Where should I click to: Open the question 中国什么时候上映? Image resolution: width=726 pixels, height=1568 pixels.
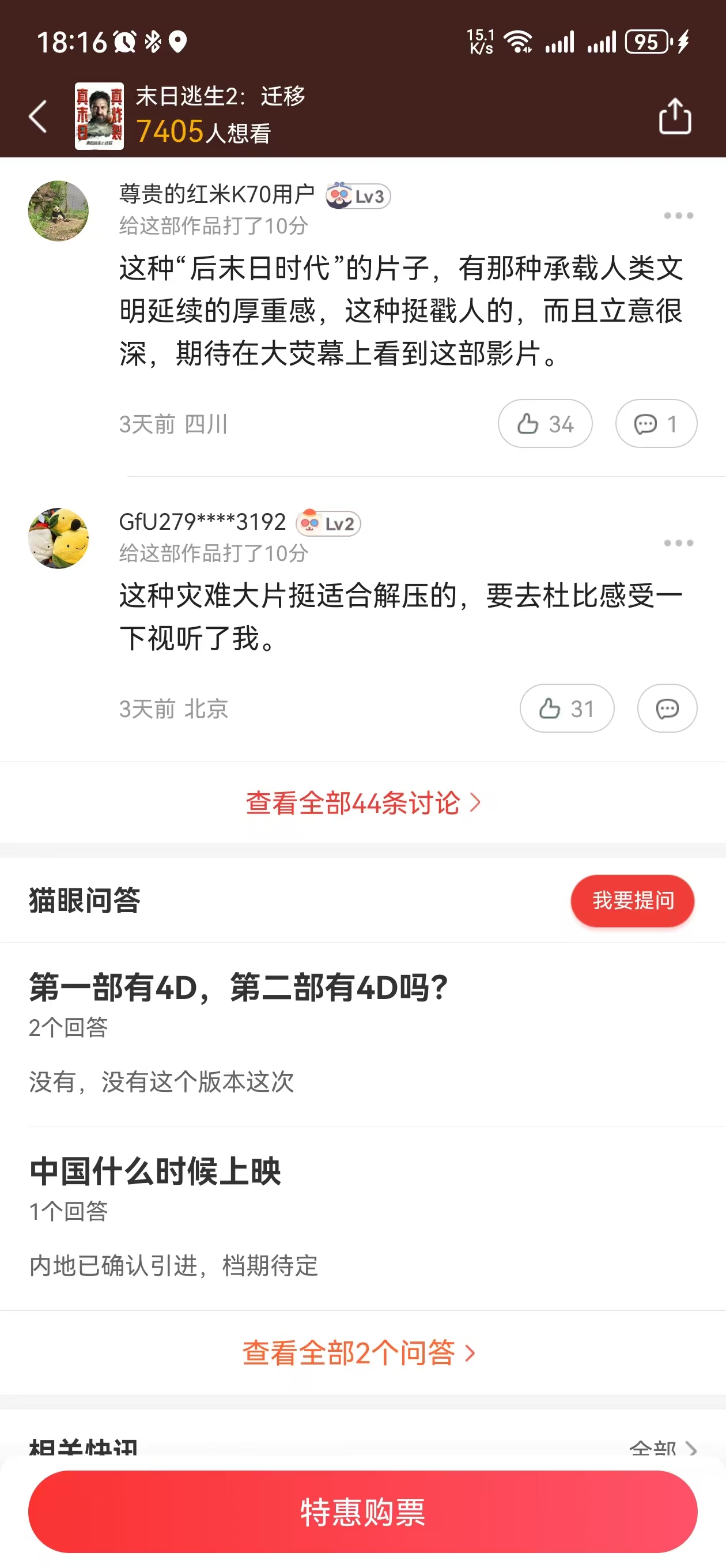pyautogui.click(x=155, y=1173)
